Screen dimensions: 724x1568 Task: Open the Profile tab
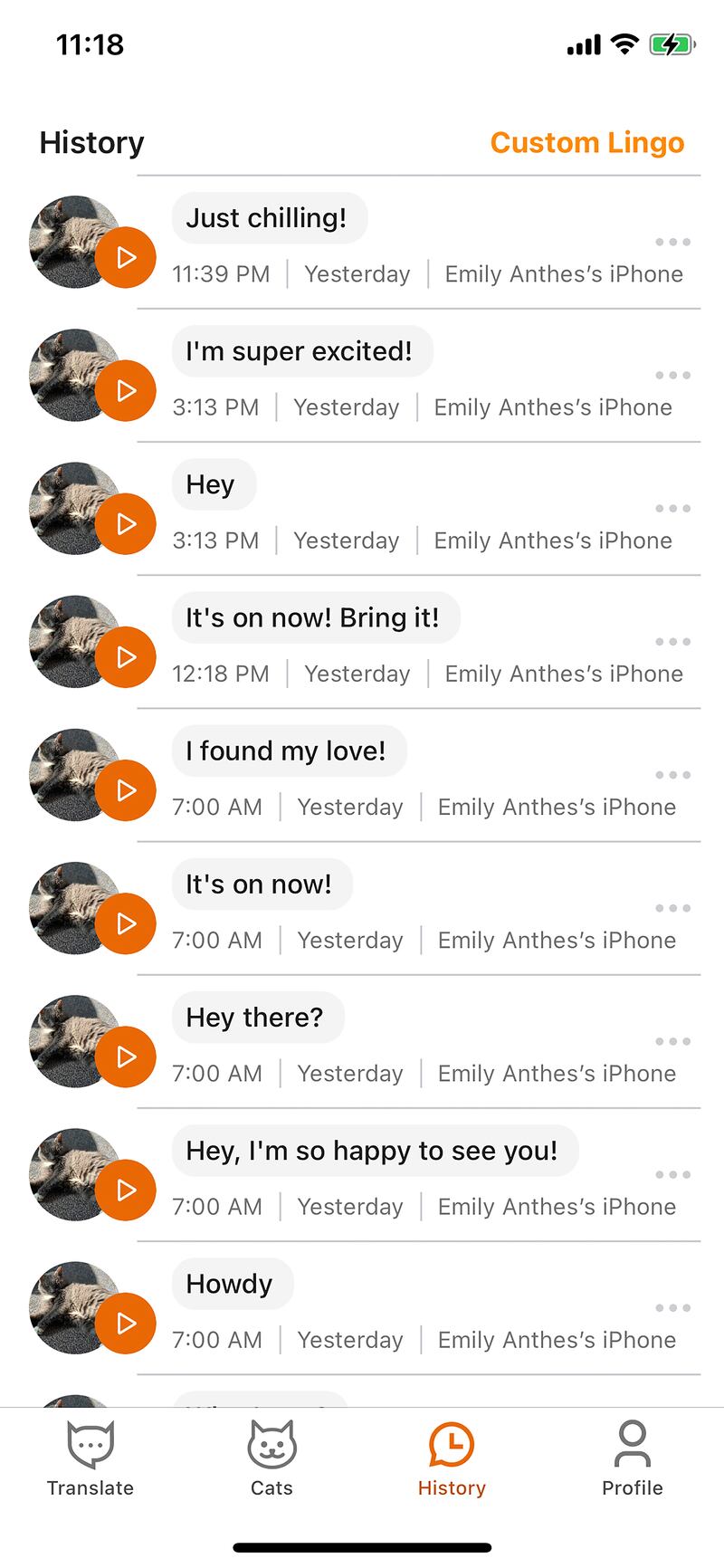tap(632, 1459)
